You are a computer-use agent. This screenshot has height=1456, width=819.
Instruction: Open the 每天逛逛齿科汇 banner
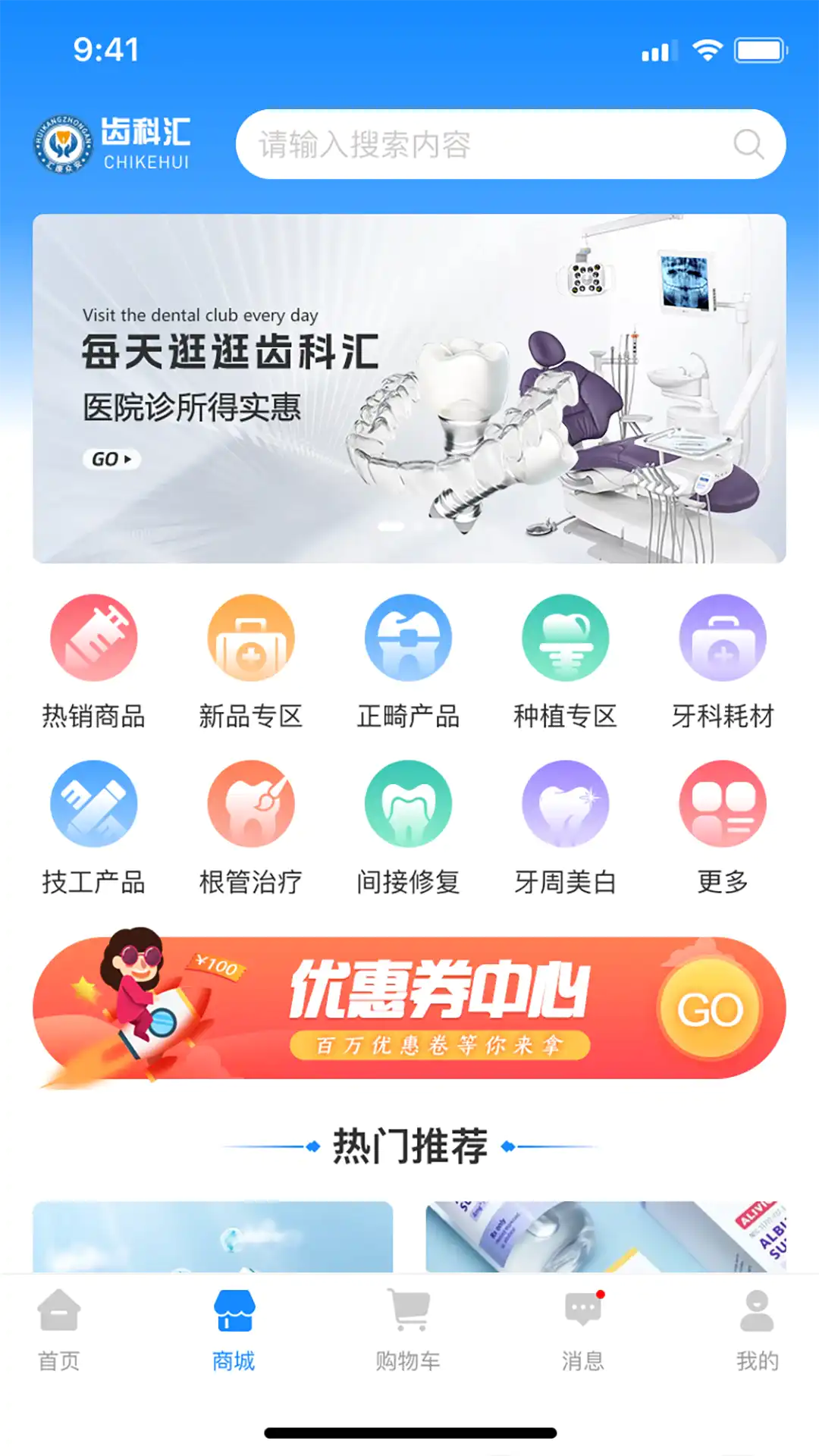(409, 388)
